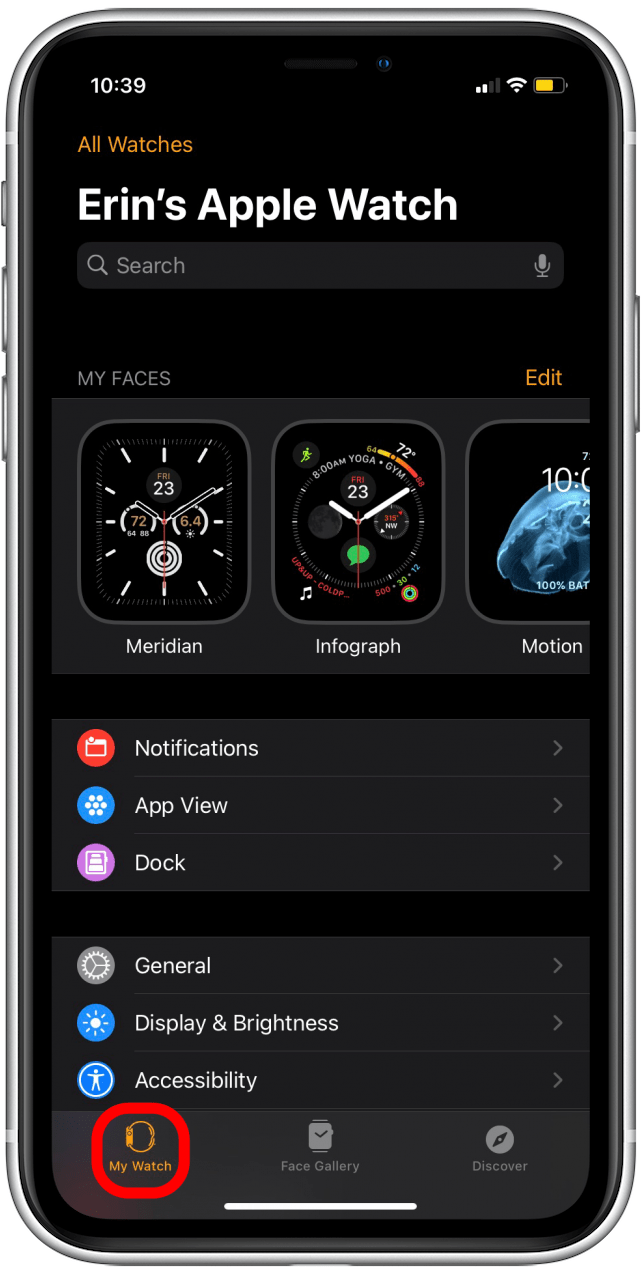Open Display & Brightness settings

click(x=320, y=1023)
